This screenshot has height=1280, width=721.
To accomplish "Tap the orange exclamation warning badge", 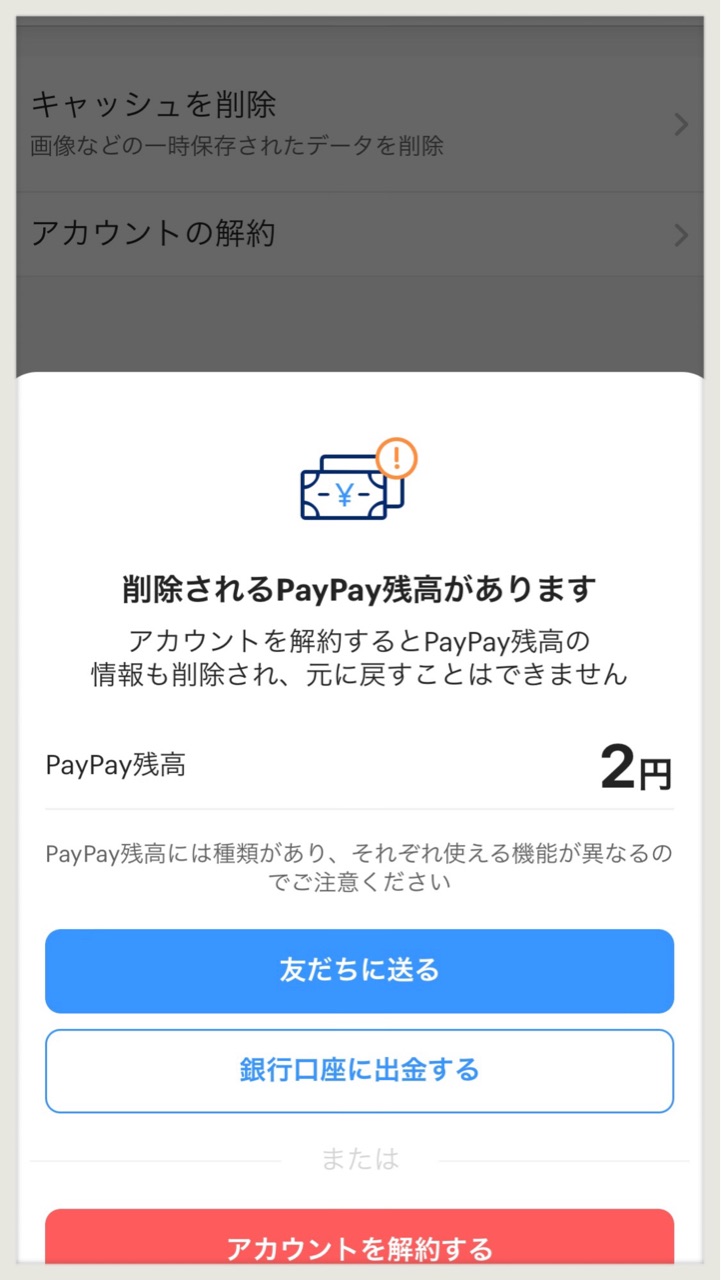I will tap(398, 458).
